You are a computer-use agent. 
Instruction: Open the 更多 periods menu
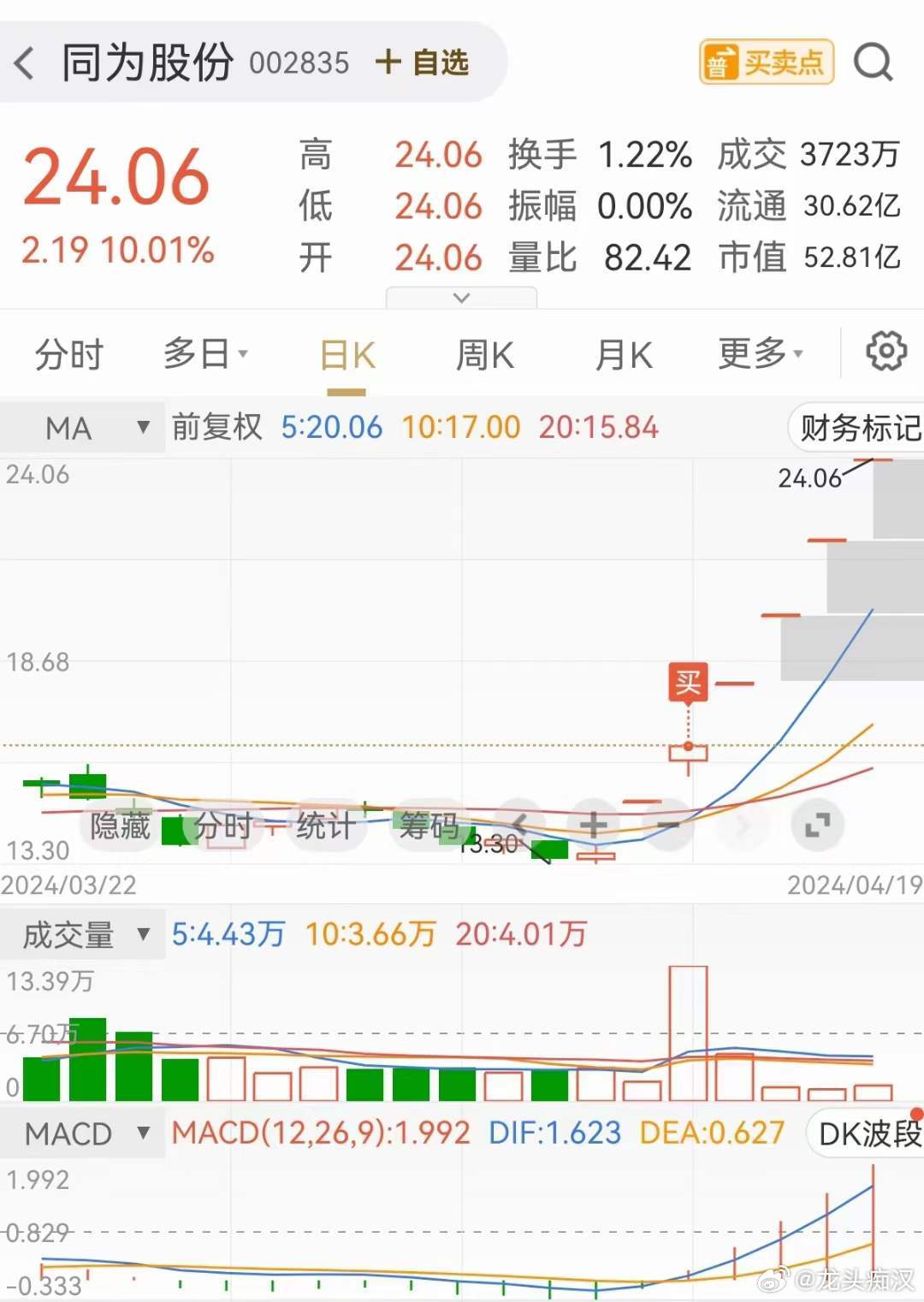pos(760,353)
